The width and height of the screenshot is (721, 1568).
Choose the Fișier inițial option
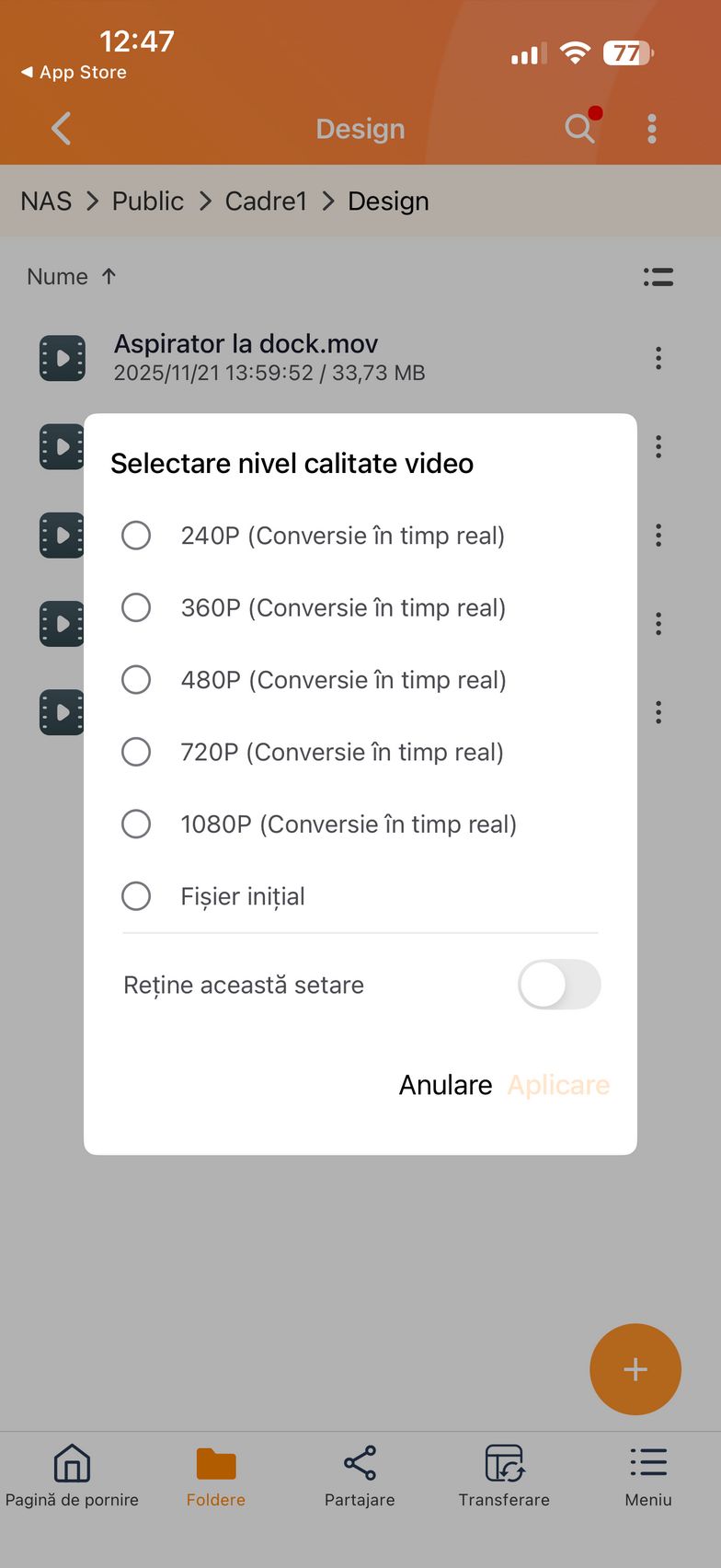(x=136, y=896)
